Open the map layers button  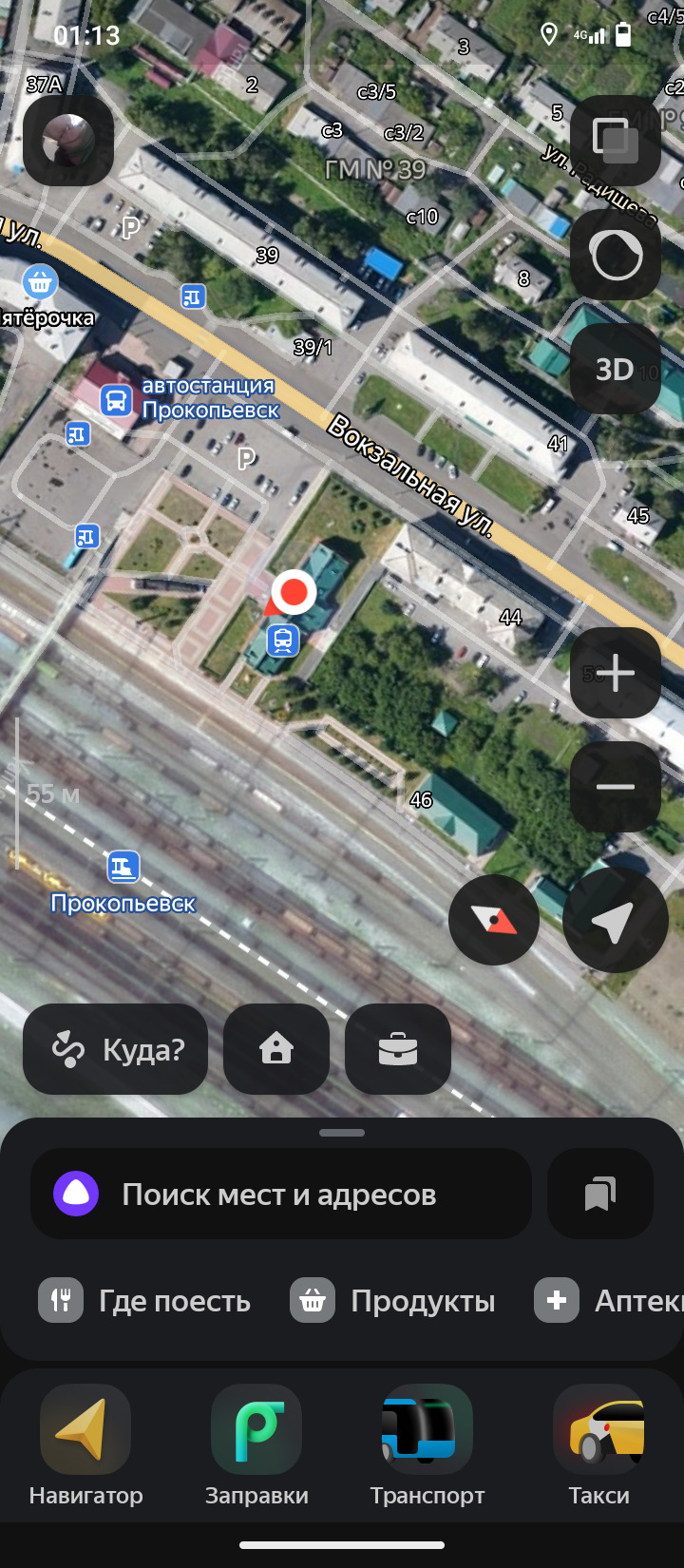pyautogui.click(x=616, y=141)
